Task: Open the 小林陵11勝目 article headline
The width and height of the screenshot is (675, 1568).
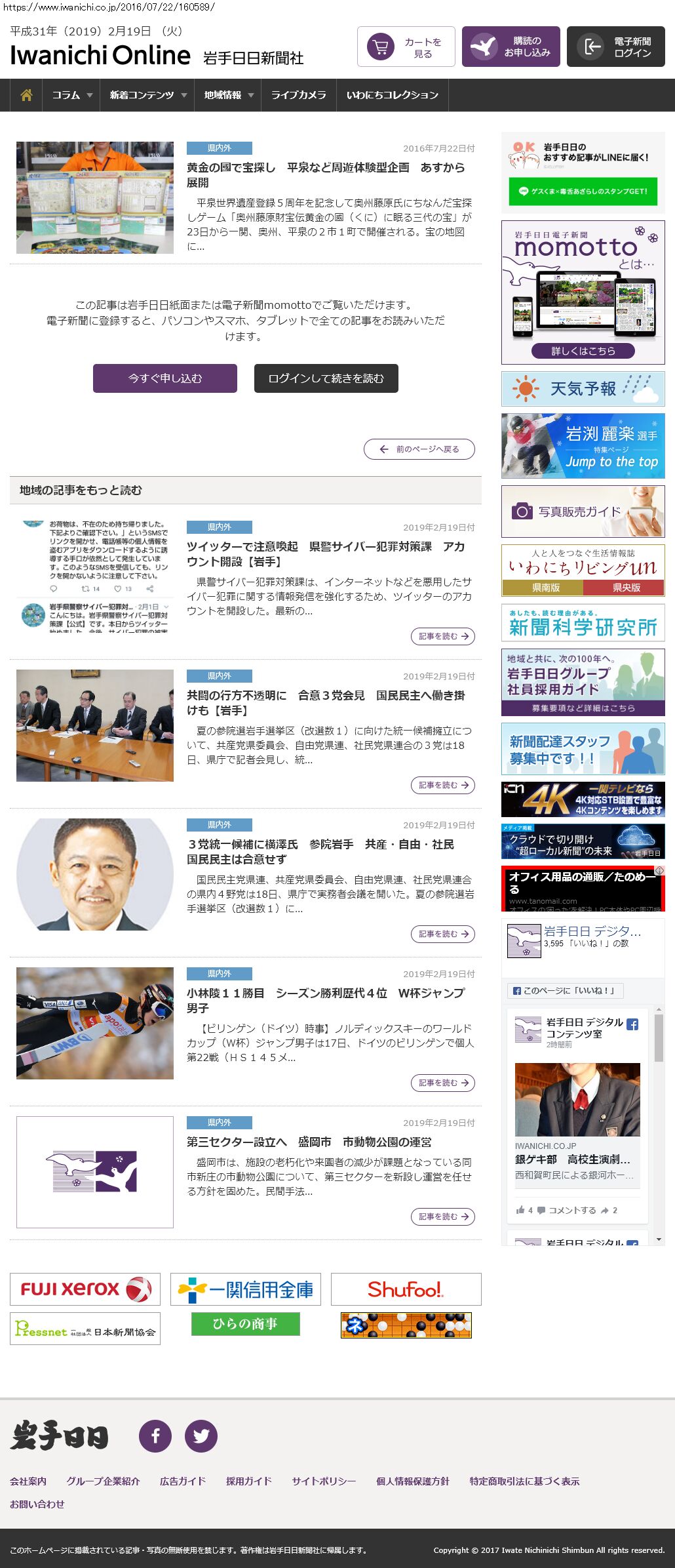Action: [325, 1000]
